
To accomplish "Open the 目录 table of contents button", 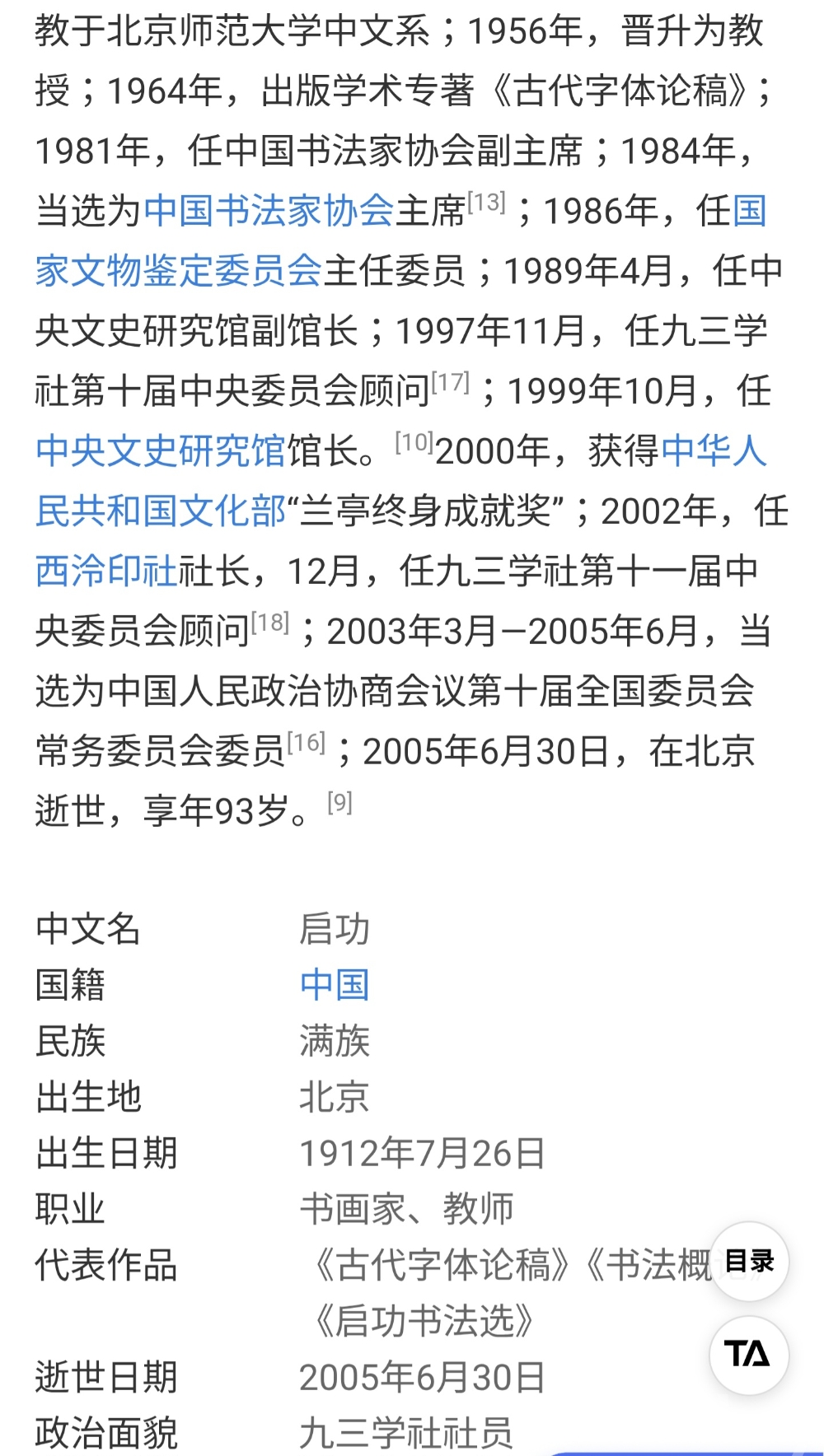I will 749,1262.
